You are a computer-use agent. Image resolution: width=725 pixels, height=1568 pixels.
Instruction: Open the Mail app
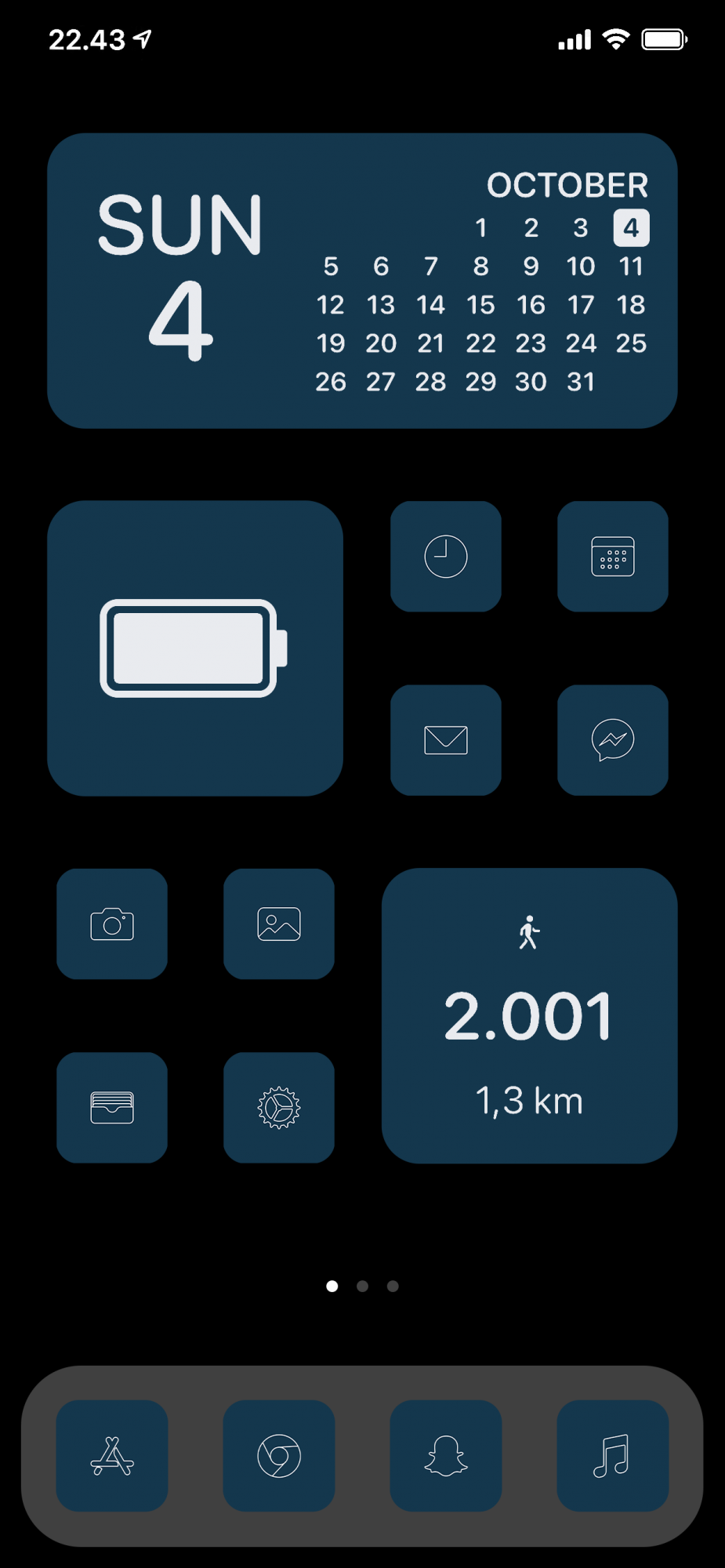click(446, 740)
